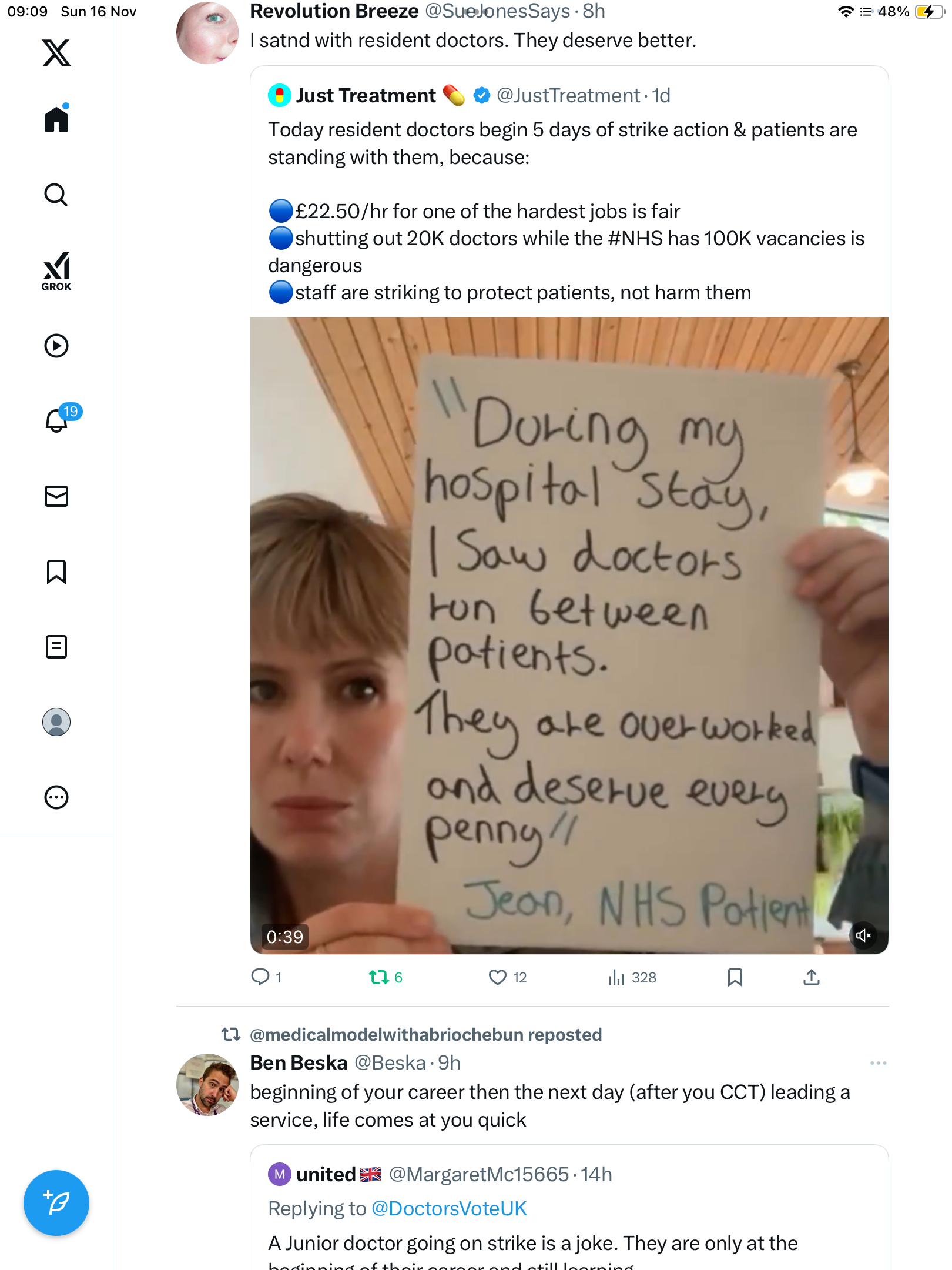Unmute the Just Treatment video
952x1270 pixels.
pos(863,935)
